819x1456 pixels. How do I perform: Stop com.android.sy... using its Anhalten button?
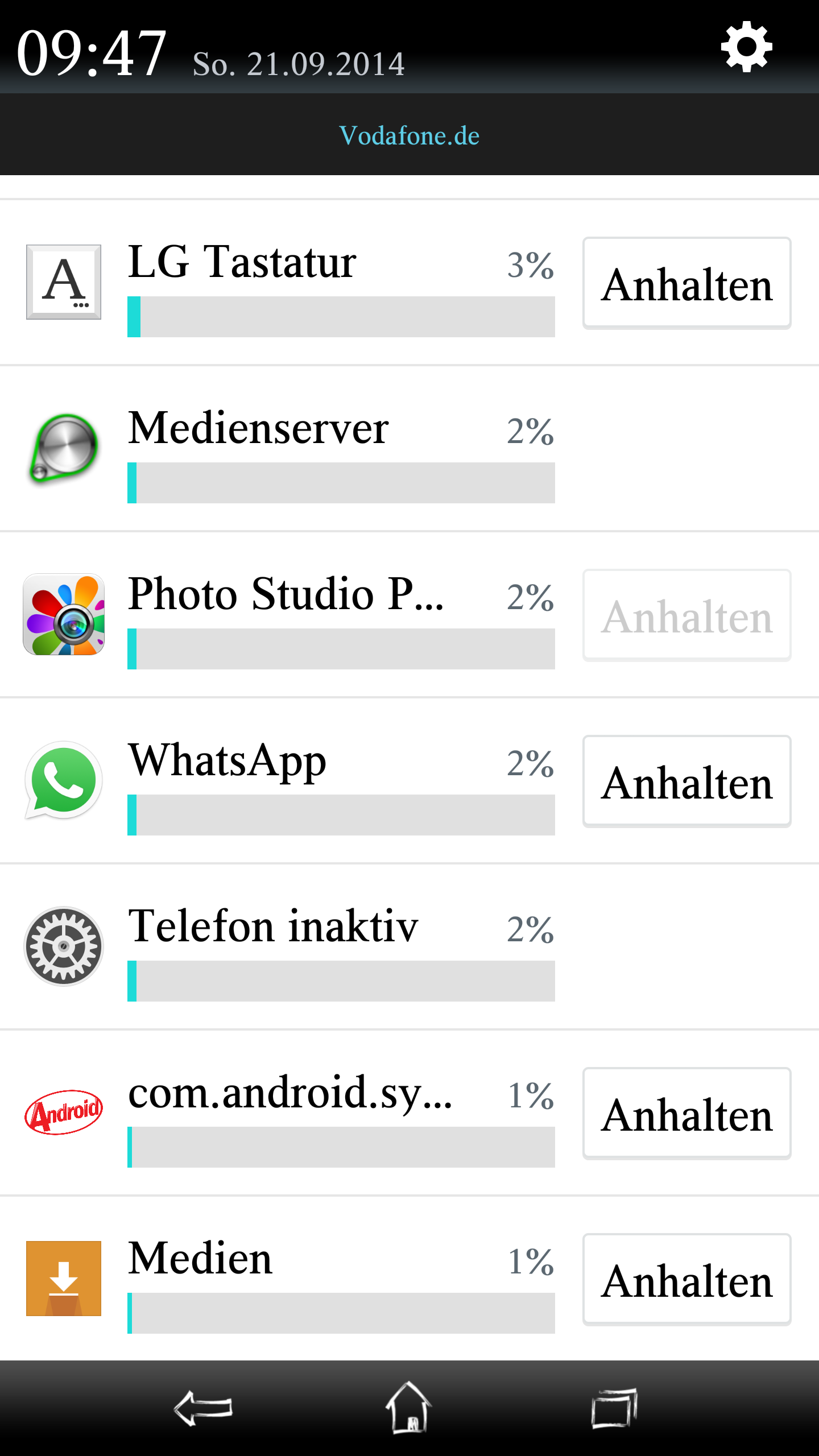click(x=687, y=1114)
